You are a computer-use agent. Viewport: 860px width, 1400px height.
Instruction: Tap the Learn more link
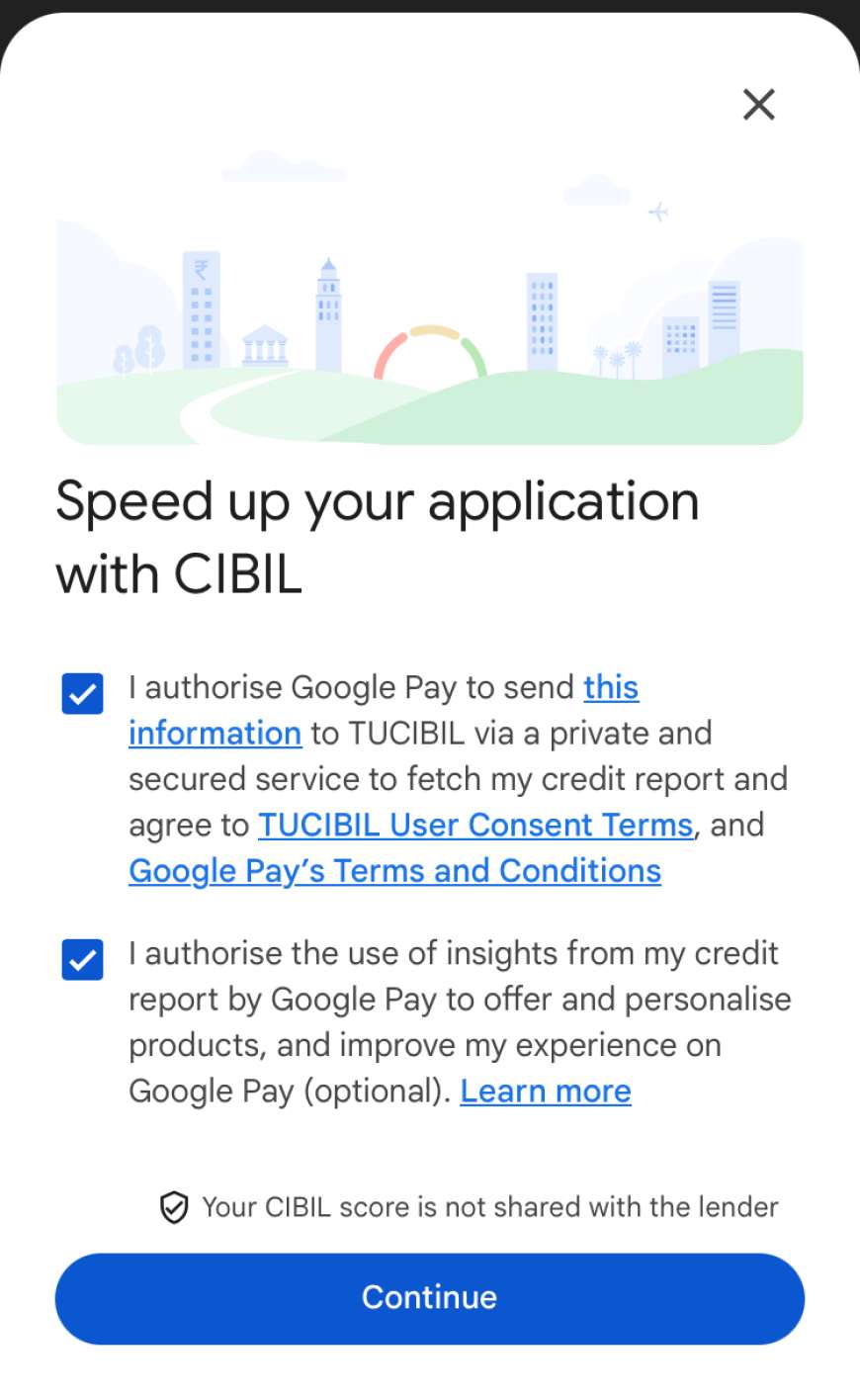(545, 1092)
